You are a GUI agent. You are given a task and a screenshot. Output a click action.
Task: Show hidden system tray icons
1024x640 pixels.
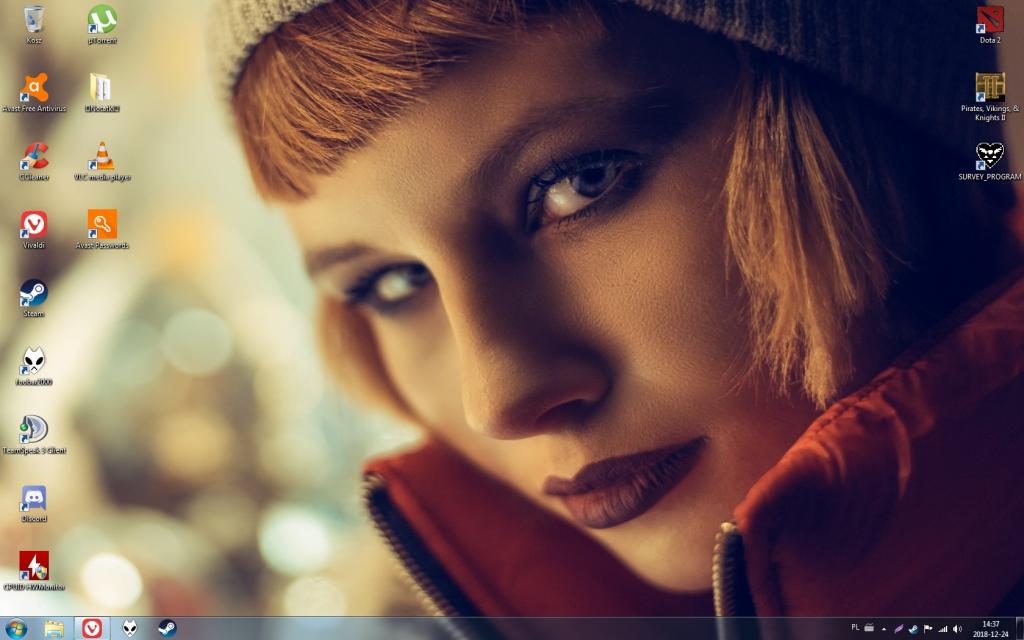pos(883,629)
